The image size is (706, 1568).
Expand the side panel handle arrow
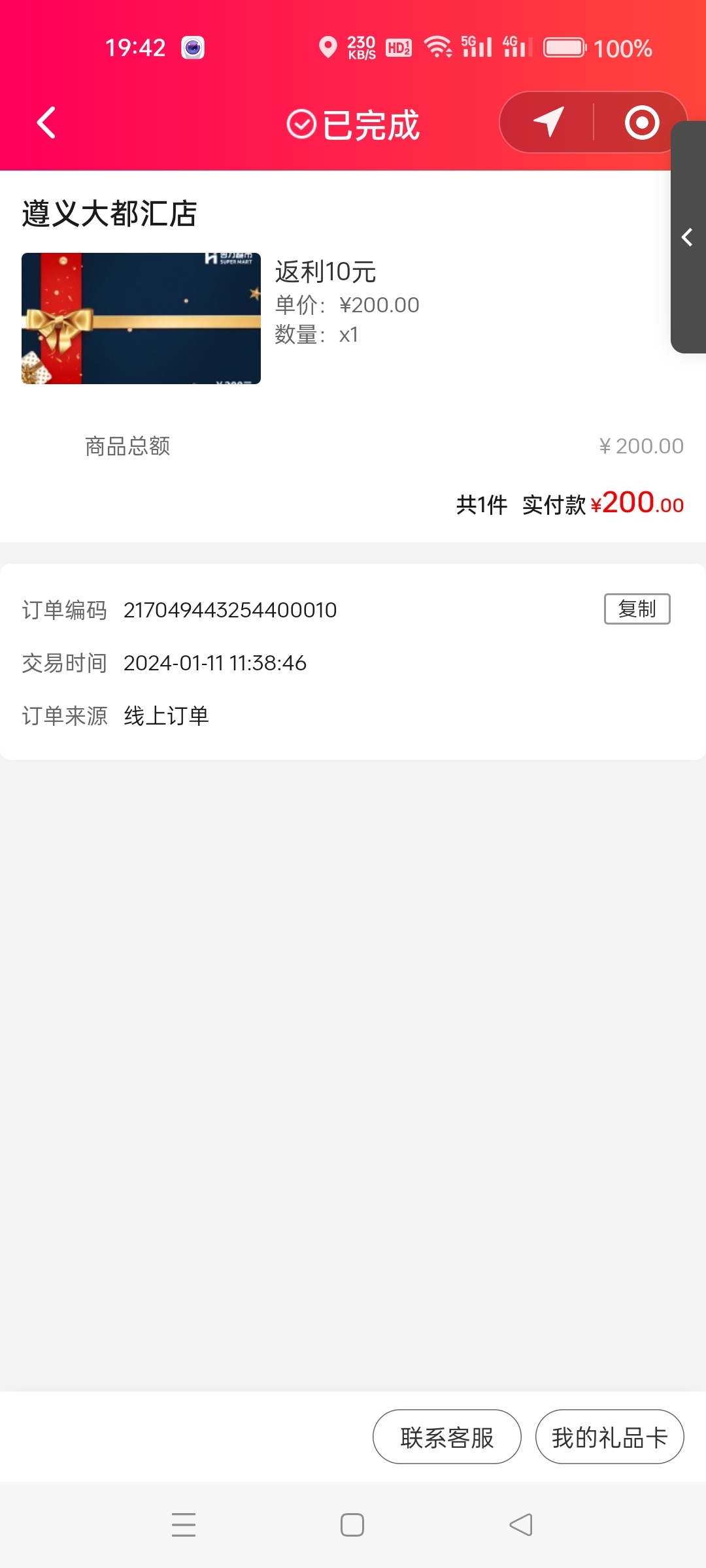click(x=688, y=237)
